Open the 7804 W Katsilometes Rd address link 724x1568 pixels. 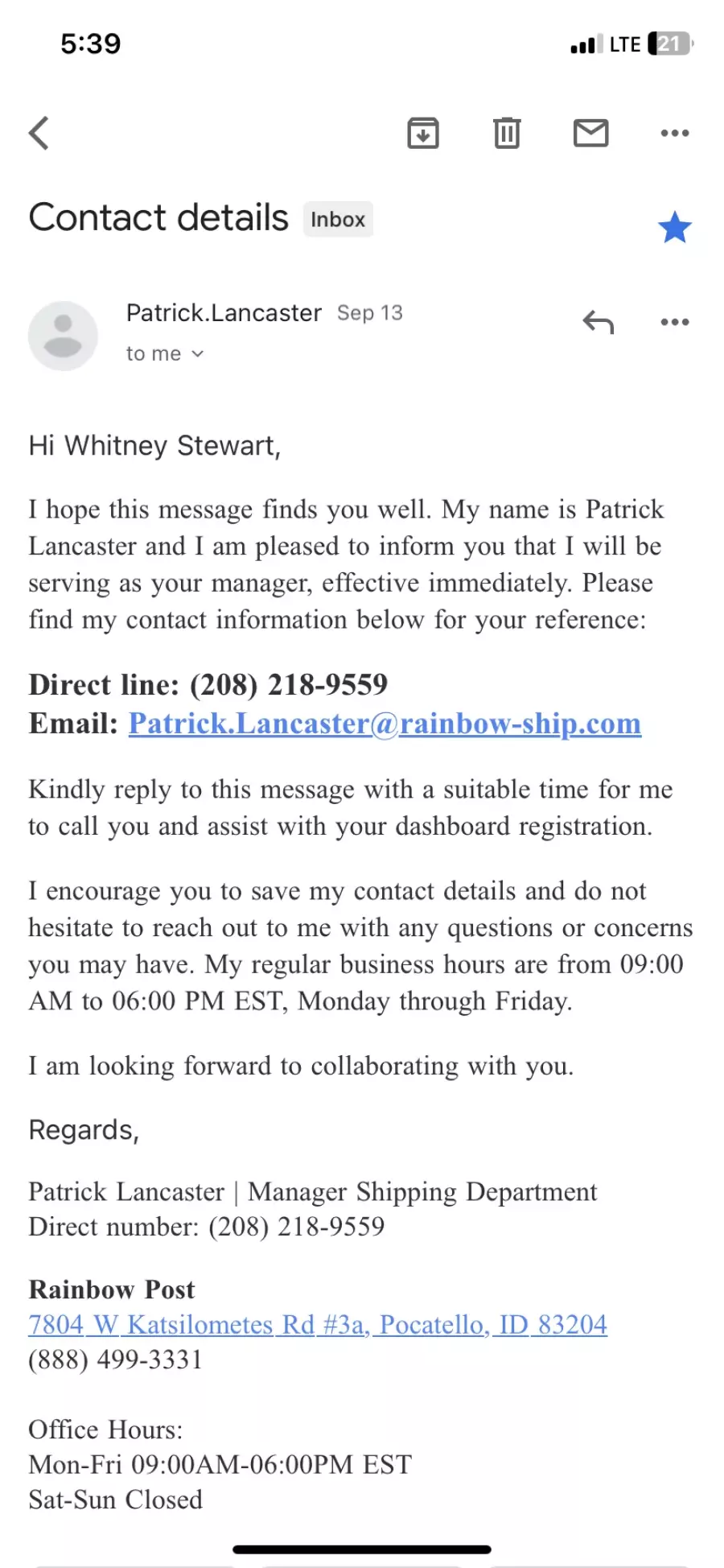tap(318, 1324)
